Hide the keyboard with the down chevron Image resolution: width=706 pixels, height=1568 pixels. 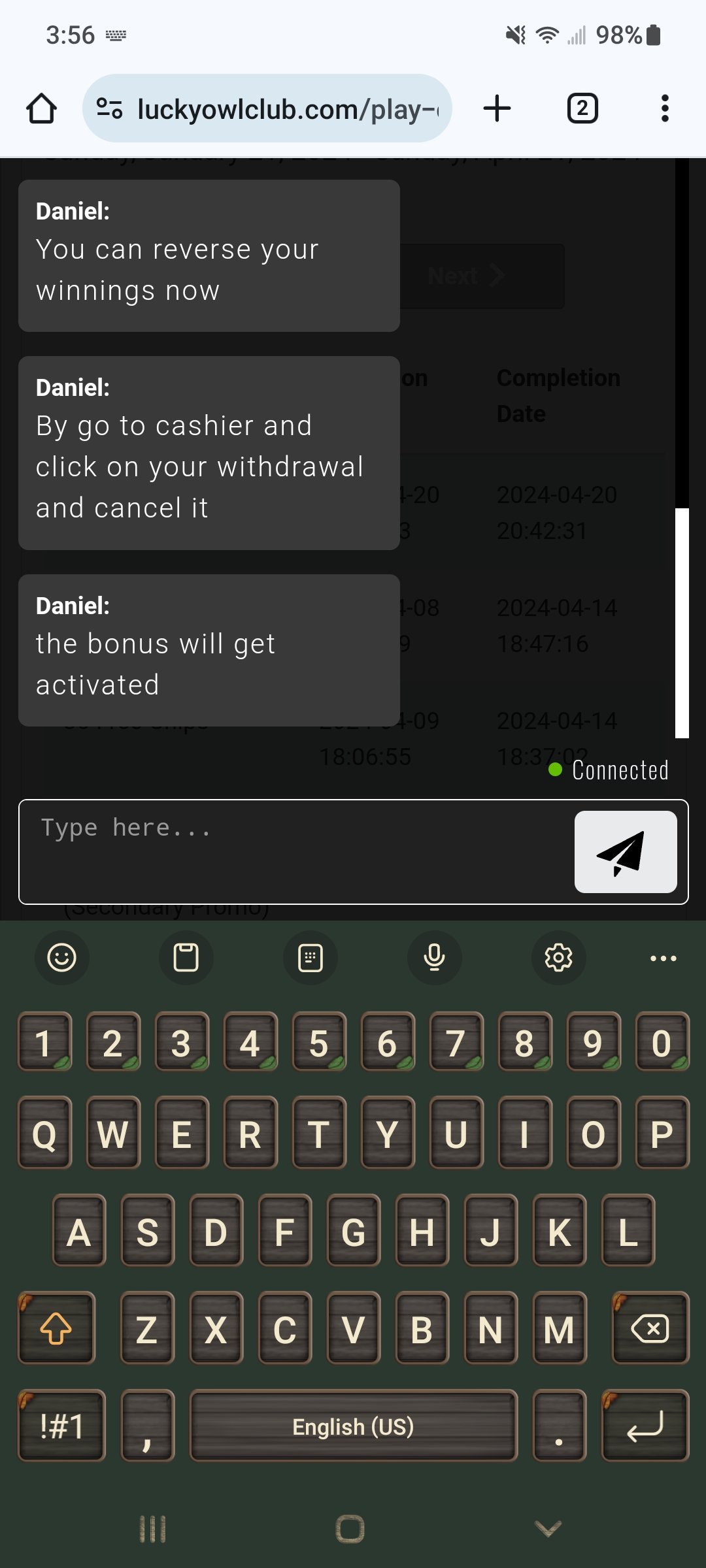point(548,1529)
